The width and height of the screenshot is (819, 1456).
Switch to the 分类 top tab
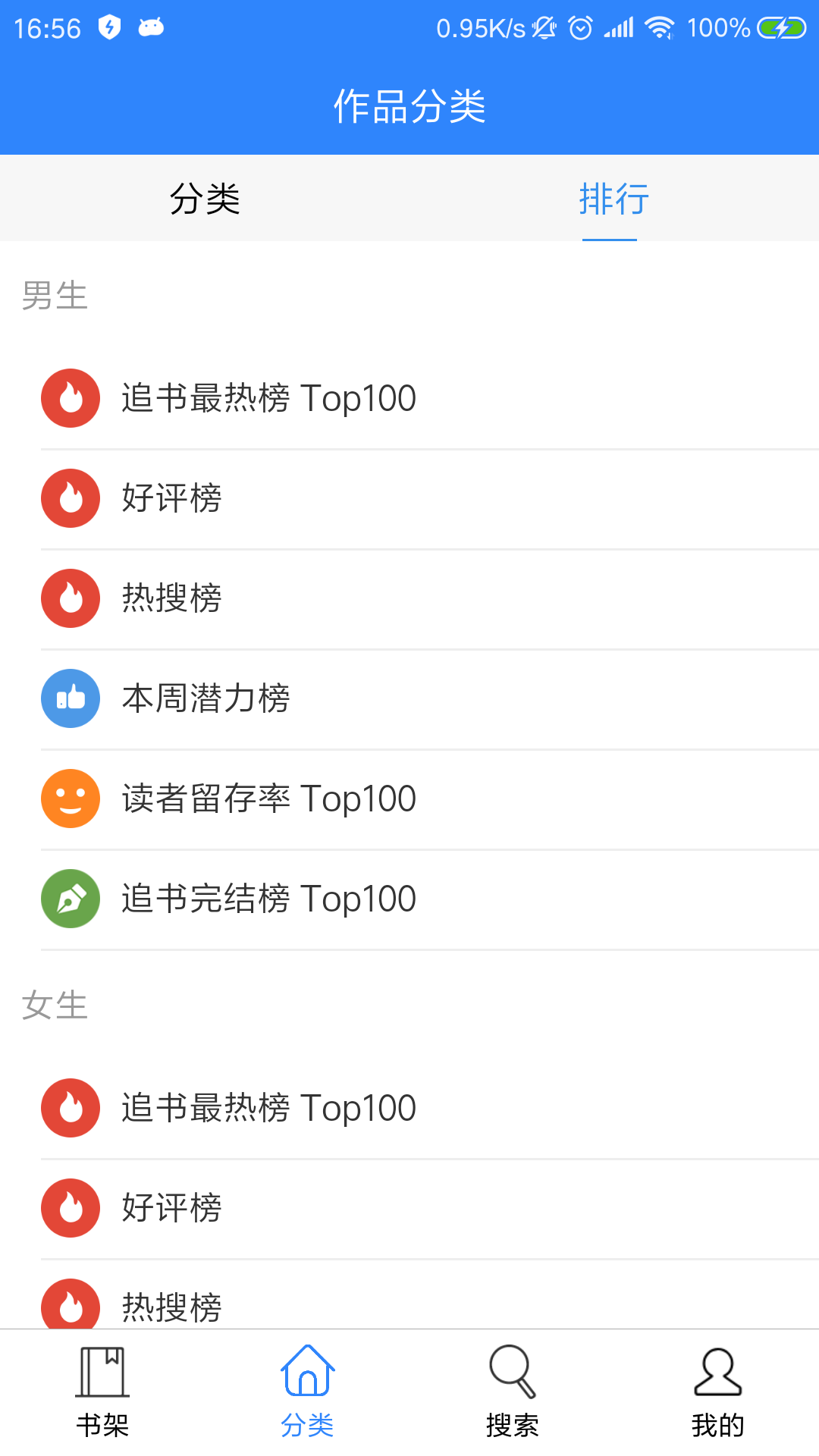[205, 199]
